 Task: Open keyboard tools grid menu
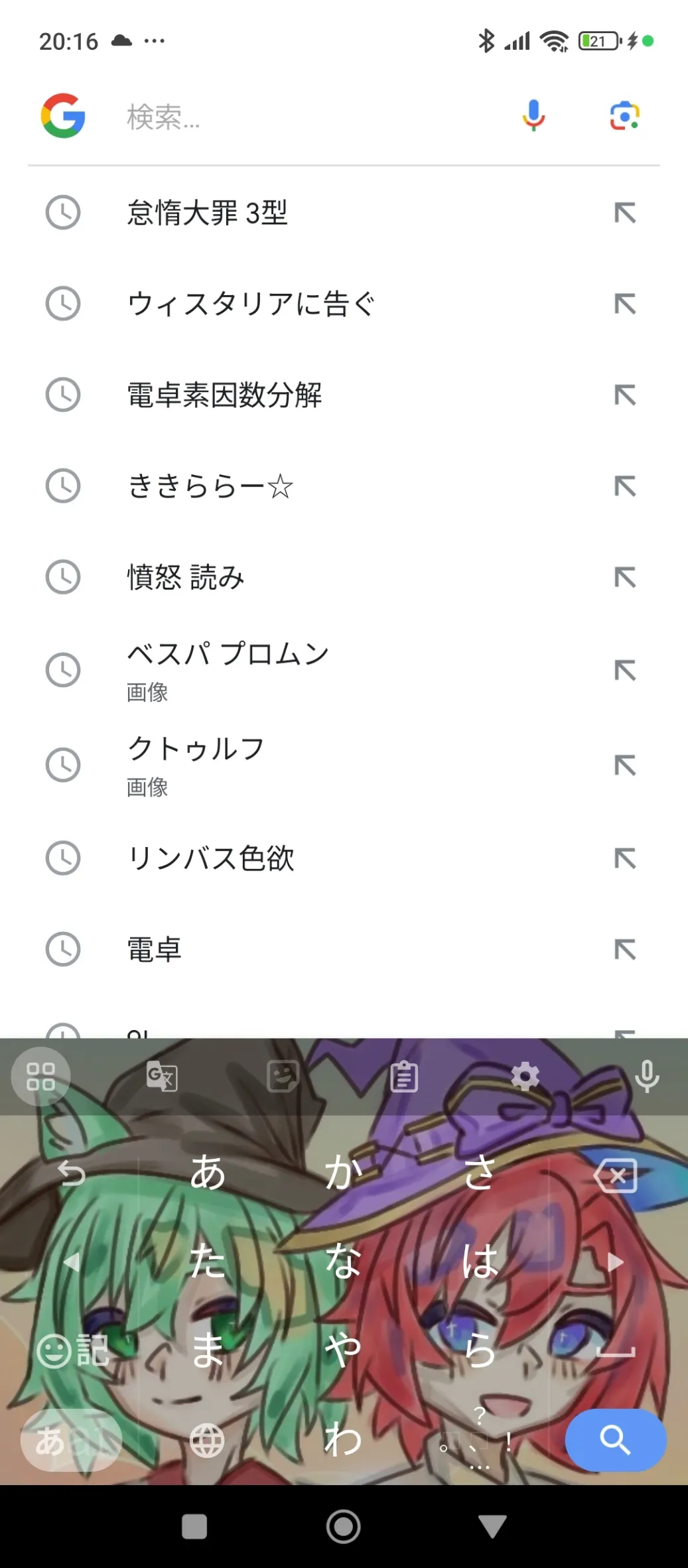40,1076
